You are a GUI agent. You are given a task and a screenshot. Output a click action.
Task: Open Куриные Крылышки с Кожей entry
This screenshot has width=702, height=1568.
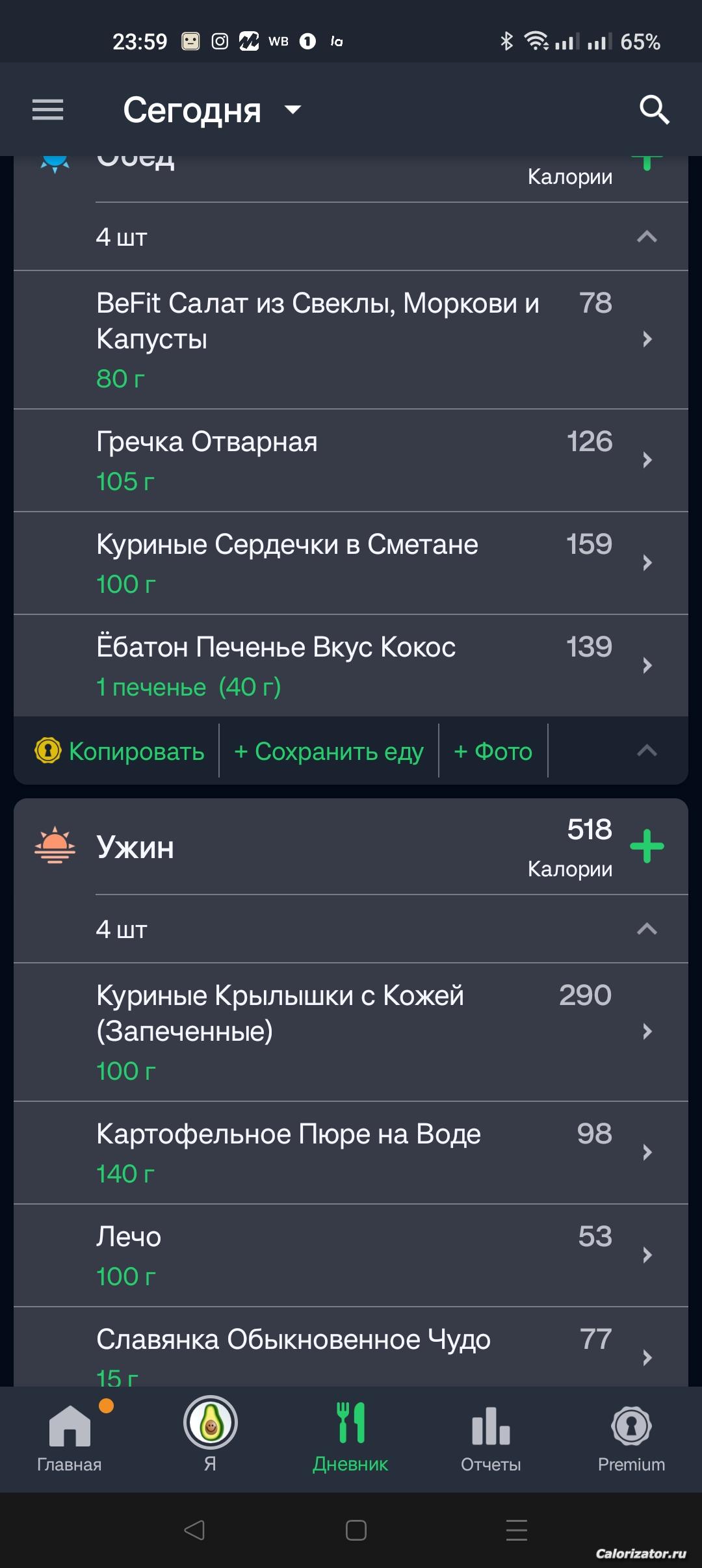(351, 1032)
